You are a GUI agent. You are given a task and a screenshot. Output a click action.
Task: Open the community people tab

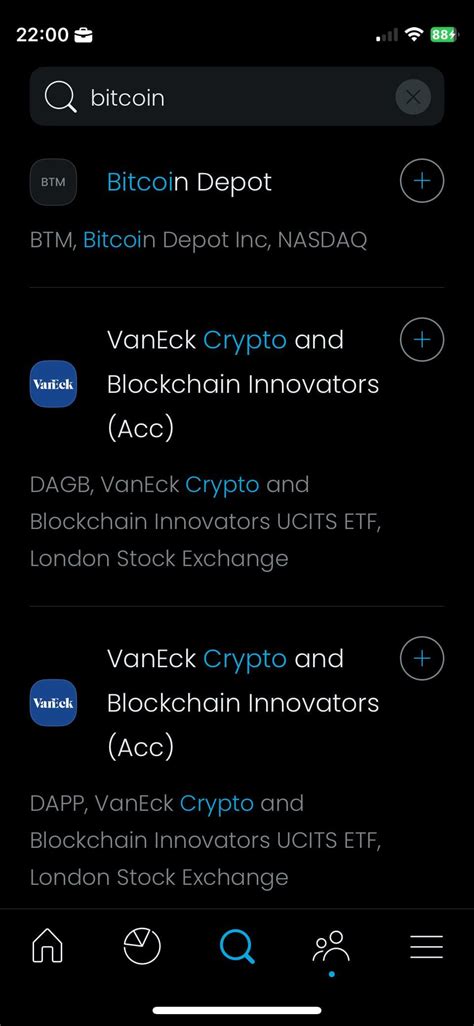(332, 946)
